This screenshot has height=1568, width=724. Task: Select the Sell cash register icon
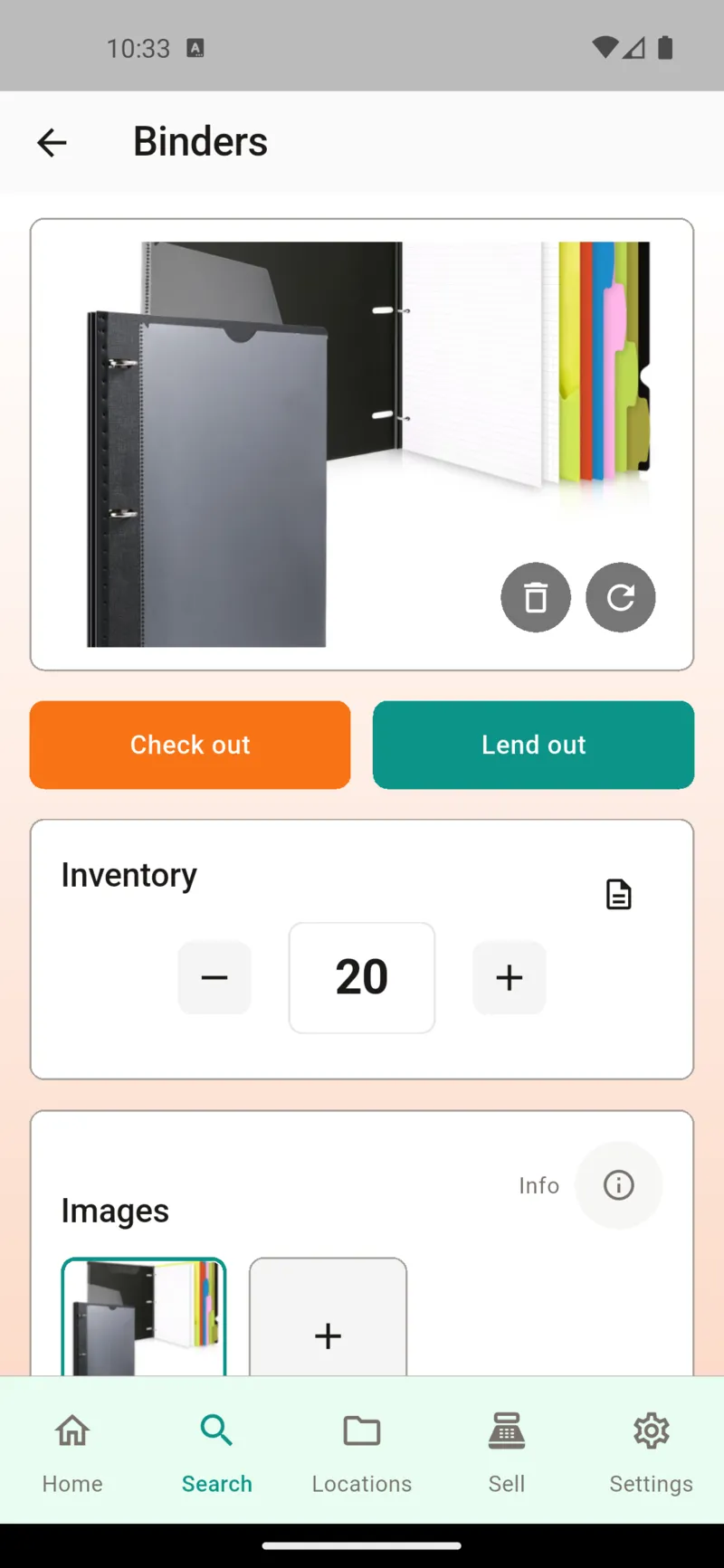pos(506,1430)
